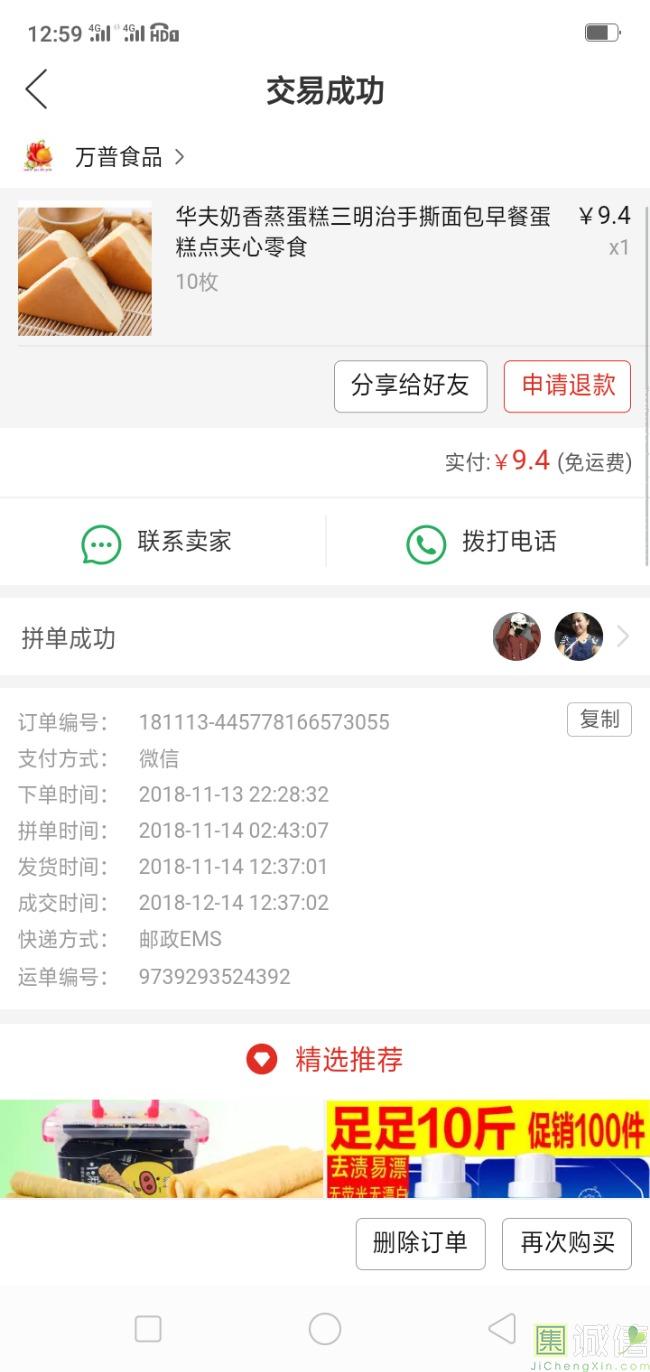This screenshot has width=650, height=1372.
Task: Tap 申请退款 to request a refund
Action: tap(567, 386)
